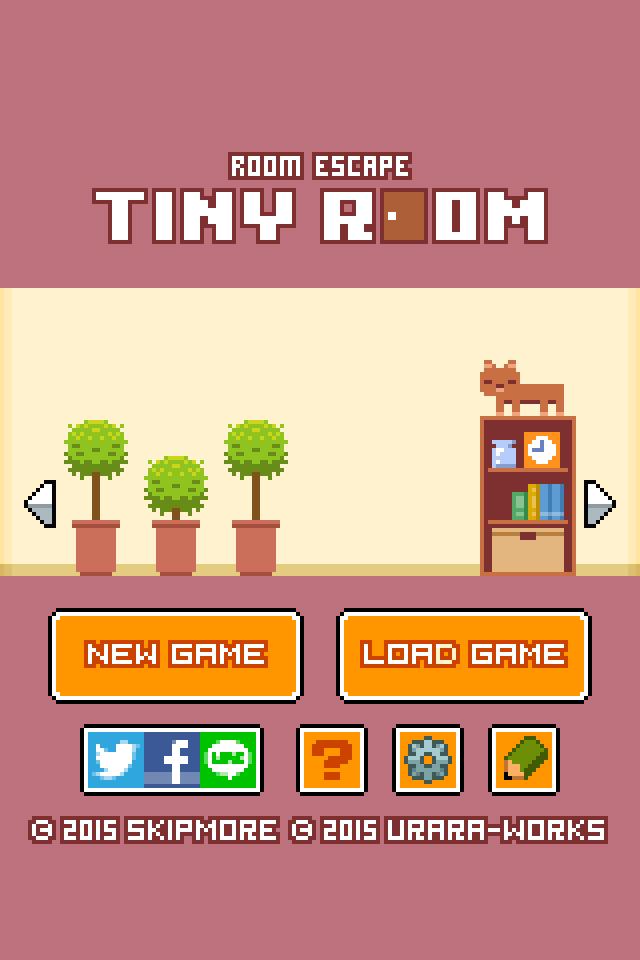The image size is (640, 960).
Task: Tap the right arrow on the room
Action: [x=599, y=503]
